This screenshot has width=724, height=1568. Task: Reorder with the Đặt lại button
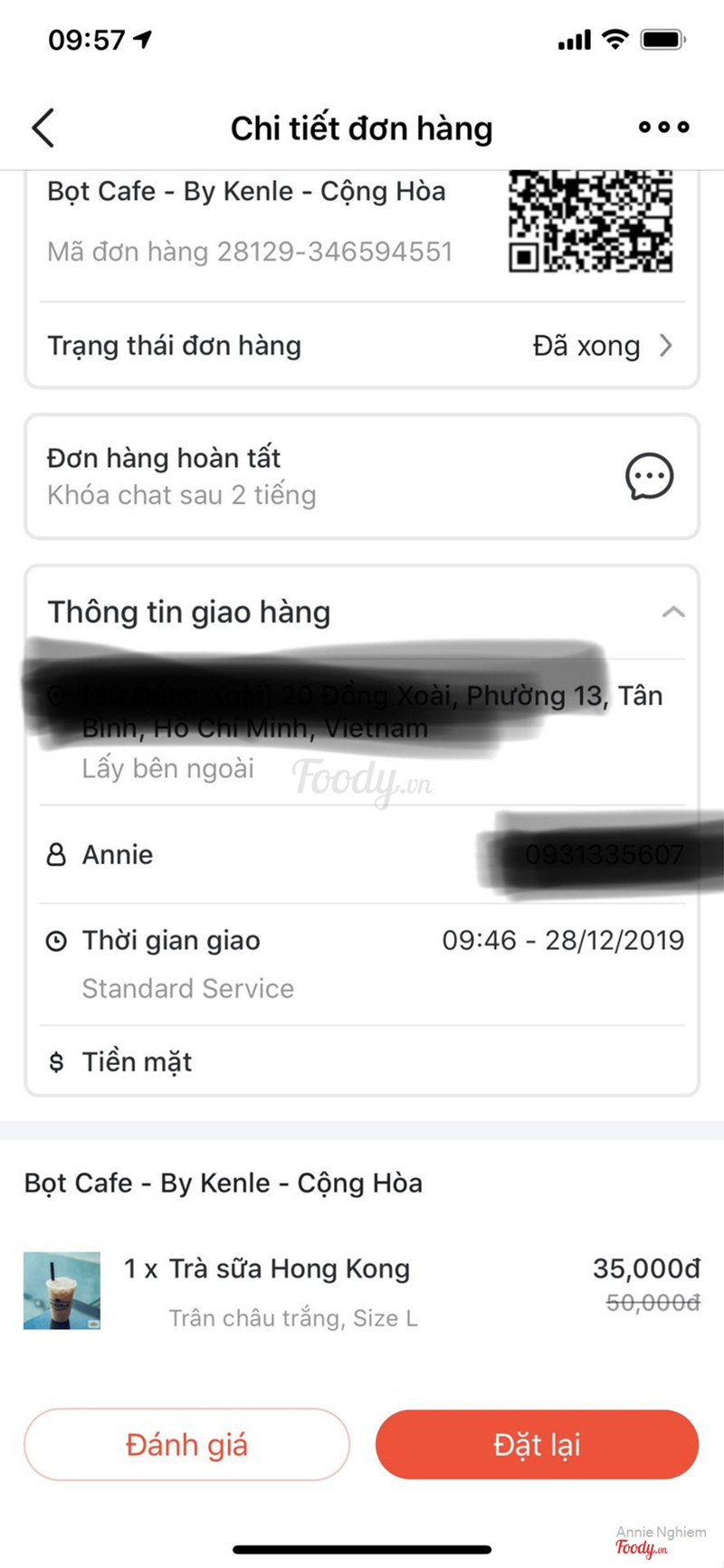coord(537,1444)
